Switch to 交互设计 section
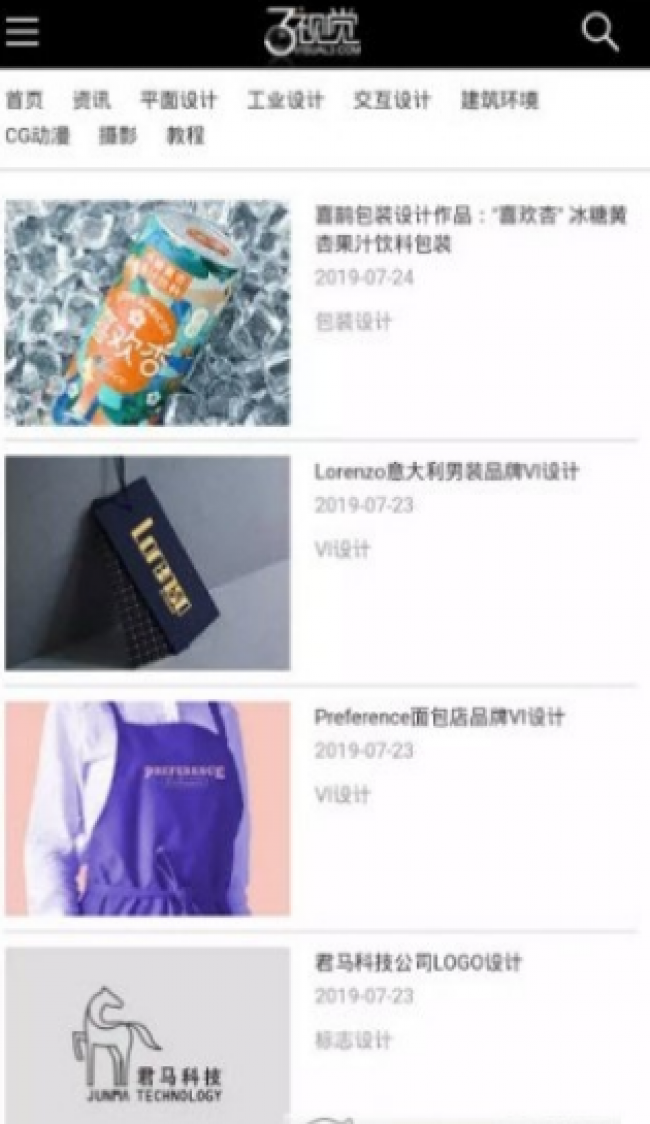The height and width of the screenshot is (1124, 650). (392, 100)
